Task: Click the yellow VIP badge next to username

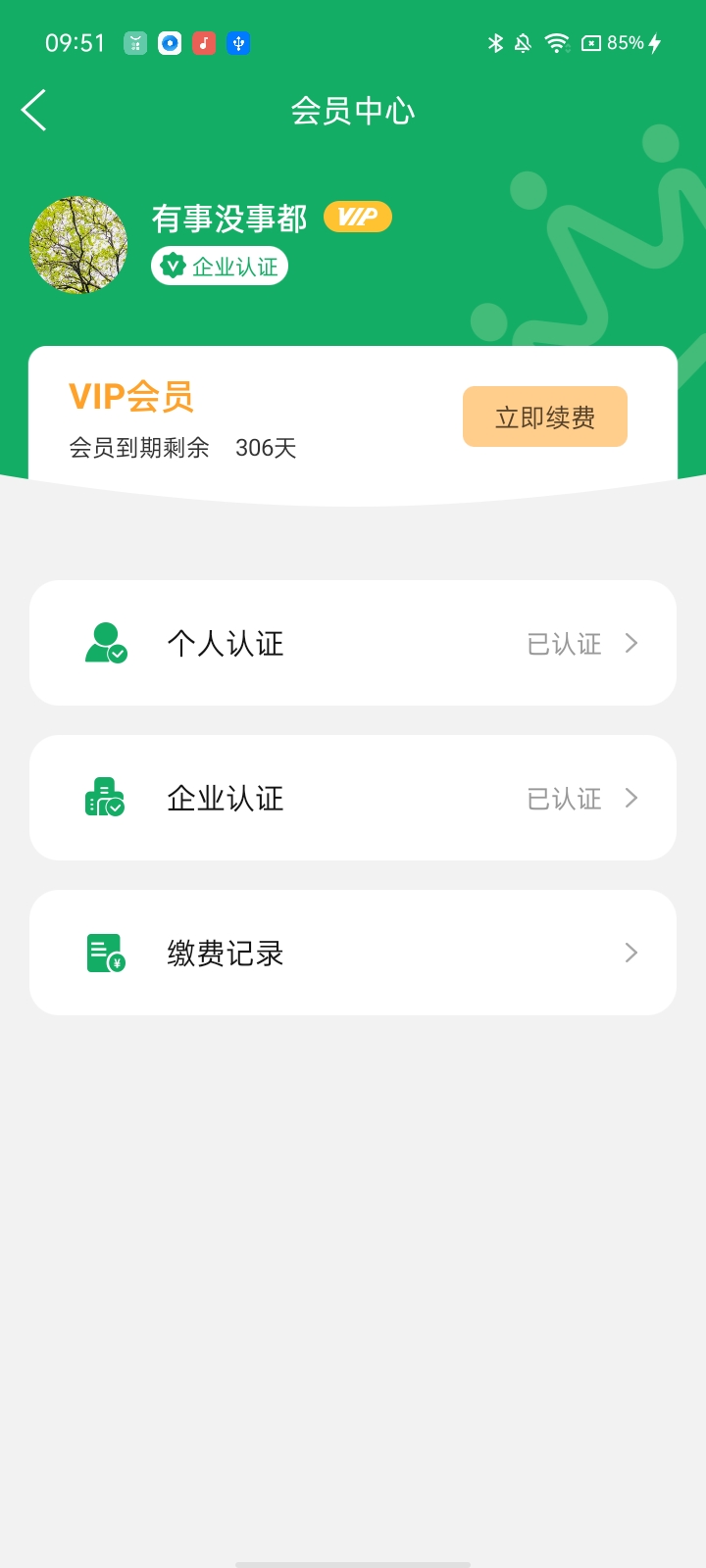Action: 357,217
